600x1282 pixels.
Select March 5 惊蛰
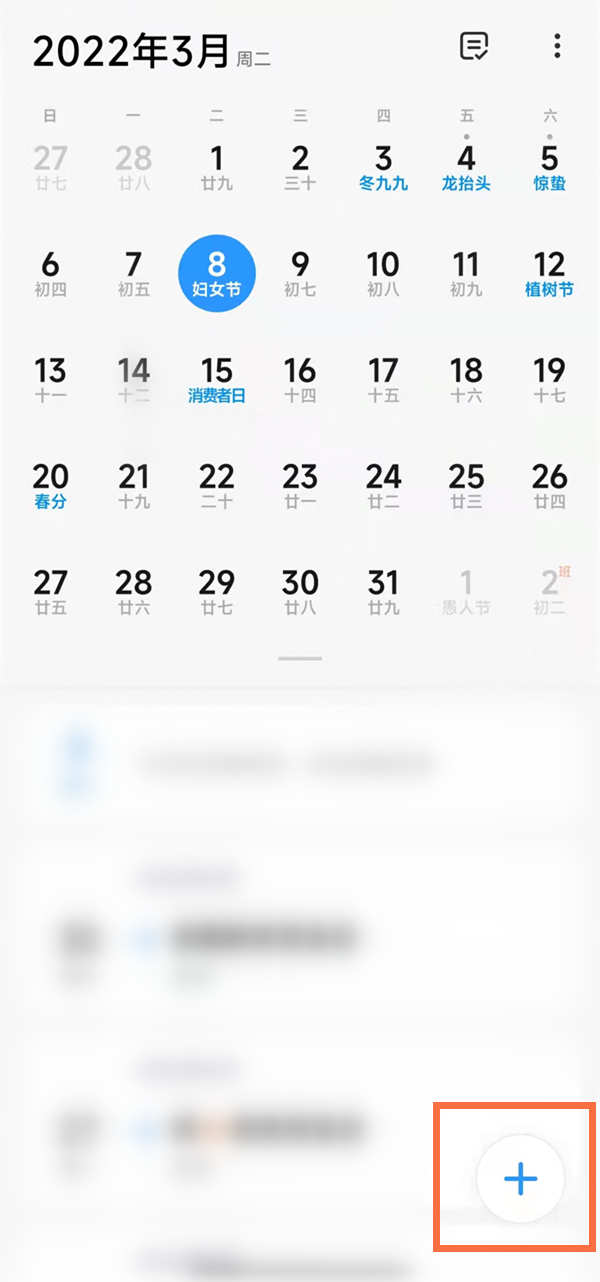coord(549,167)
